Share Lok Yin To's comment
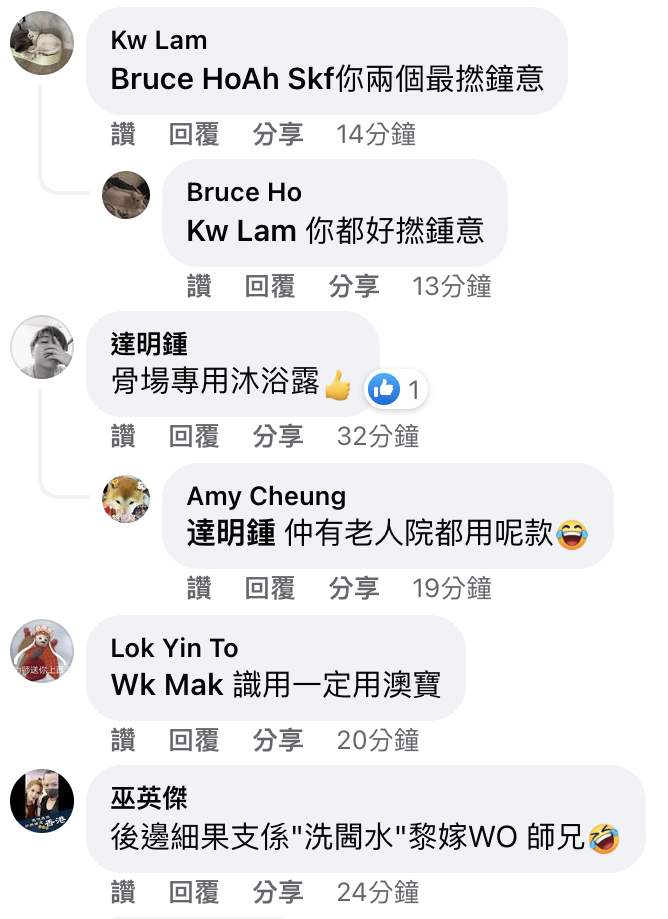The image size is (668, 919). 278,741
